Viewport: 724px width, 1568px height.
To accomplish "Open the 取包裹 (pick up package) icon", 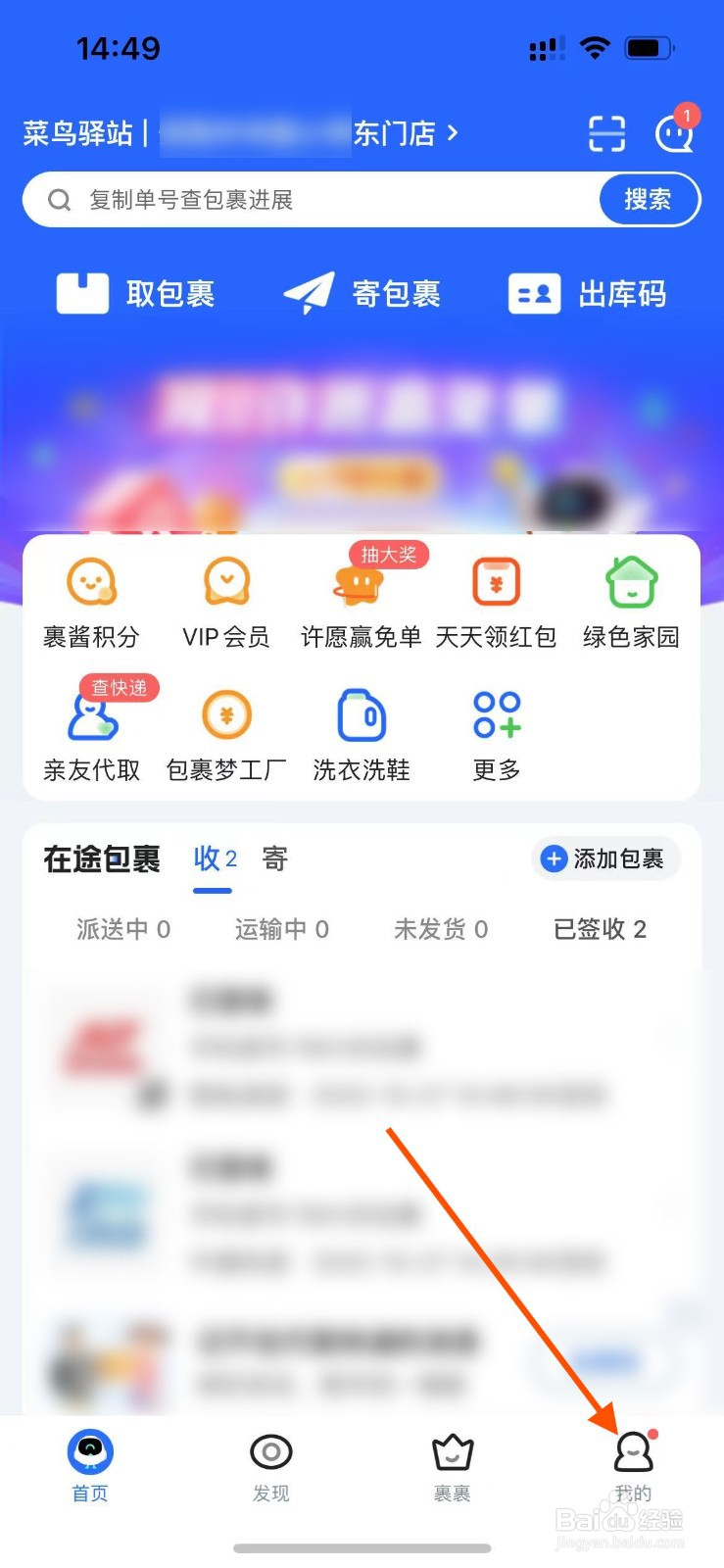I will (82, 291).
